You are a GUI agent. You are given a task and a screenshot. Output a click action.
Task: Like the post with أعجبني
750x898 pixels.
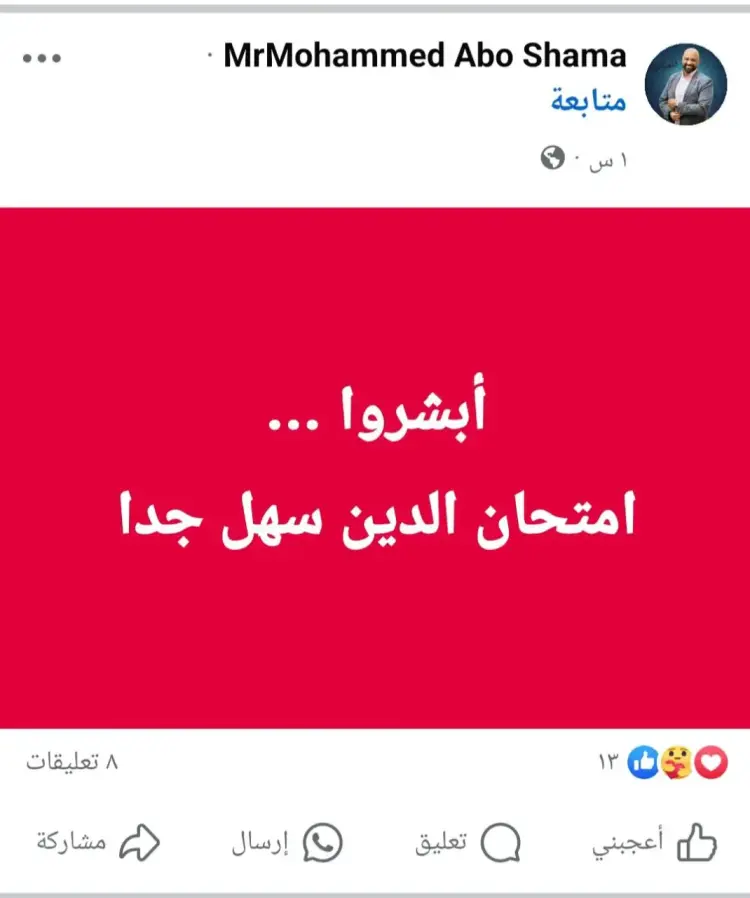(656, 843)
